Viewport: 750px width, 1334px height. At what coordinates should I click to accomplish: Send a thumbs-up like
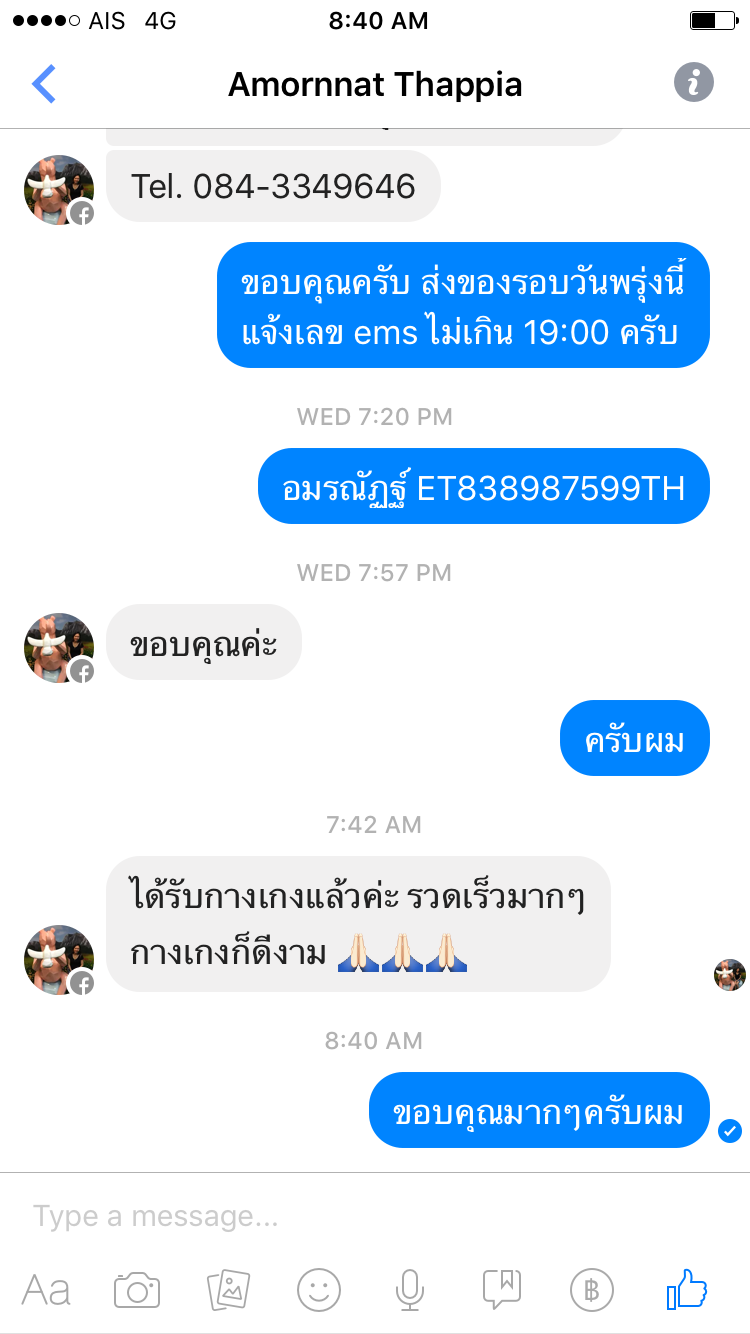(686, 1288)
